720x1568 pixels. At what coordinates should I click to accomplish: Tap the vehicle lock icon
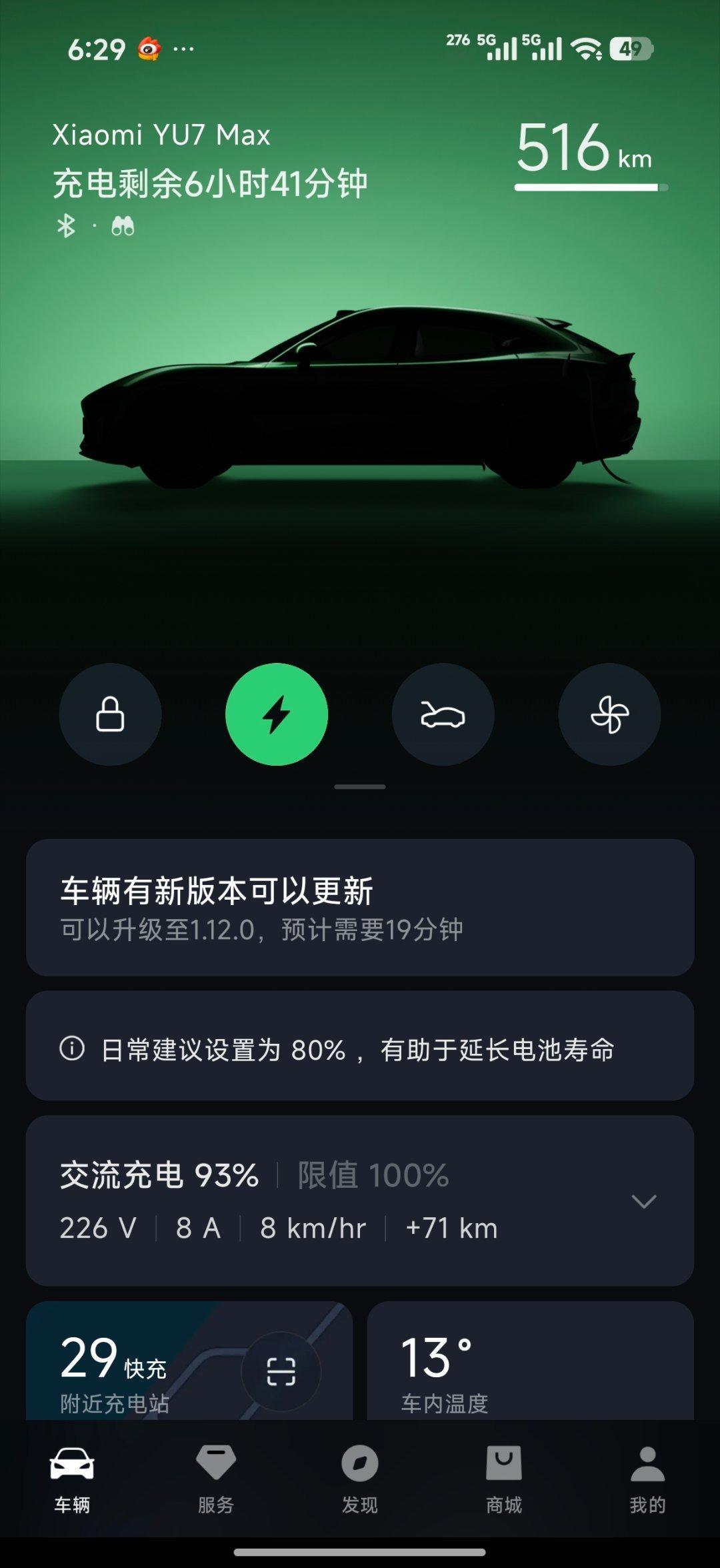click(x=111, y=714)
